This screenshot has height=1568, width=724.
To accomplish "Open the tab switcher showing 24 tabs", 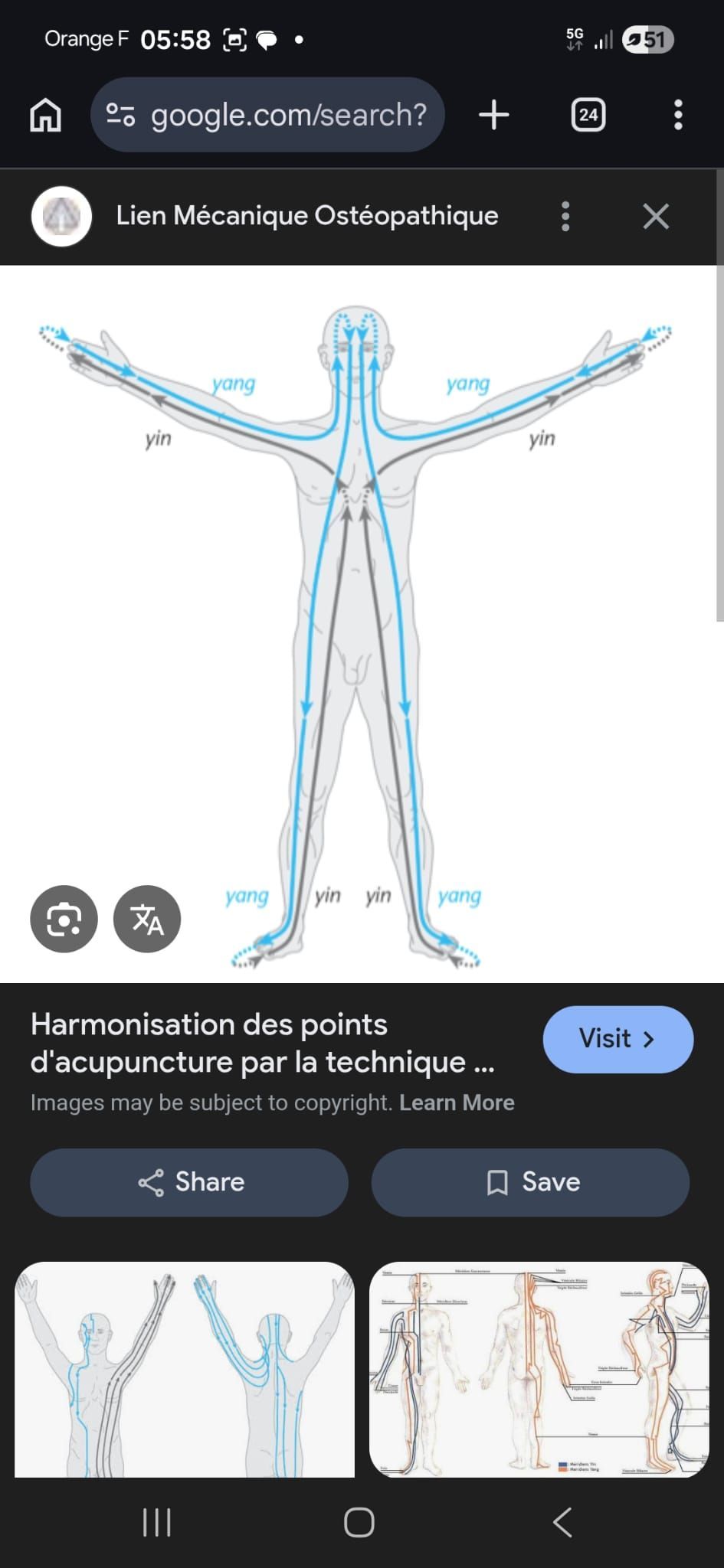I will [588, 115].
